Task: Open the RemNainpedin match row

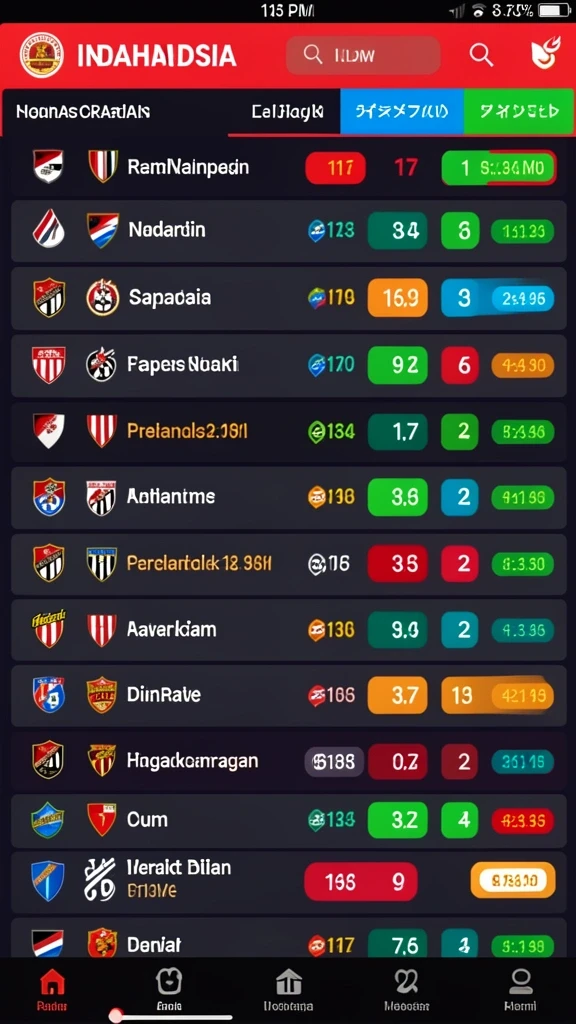Action: (289, 168)
